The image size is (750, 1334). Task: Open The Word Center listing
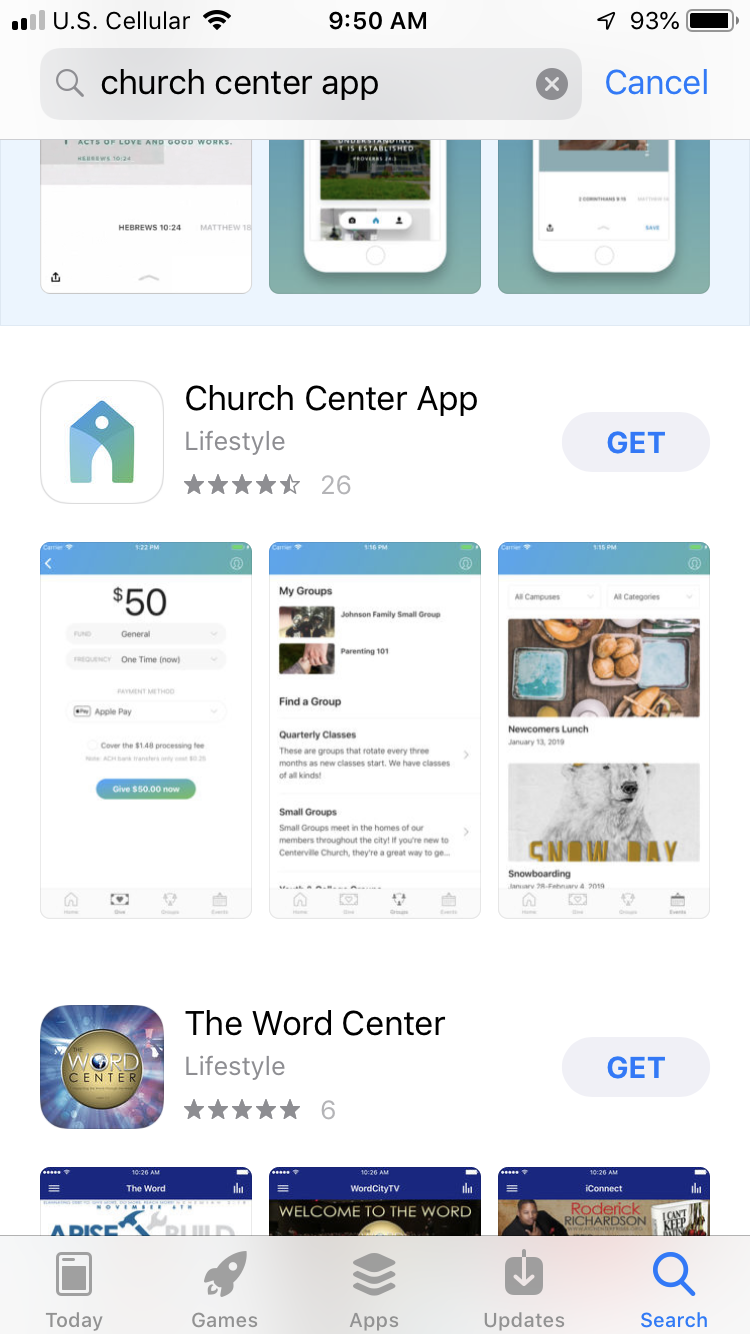click(315, 1024)
